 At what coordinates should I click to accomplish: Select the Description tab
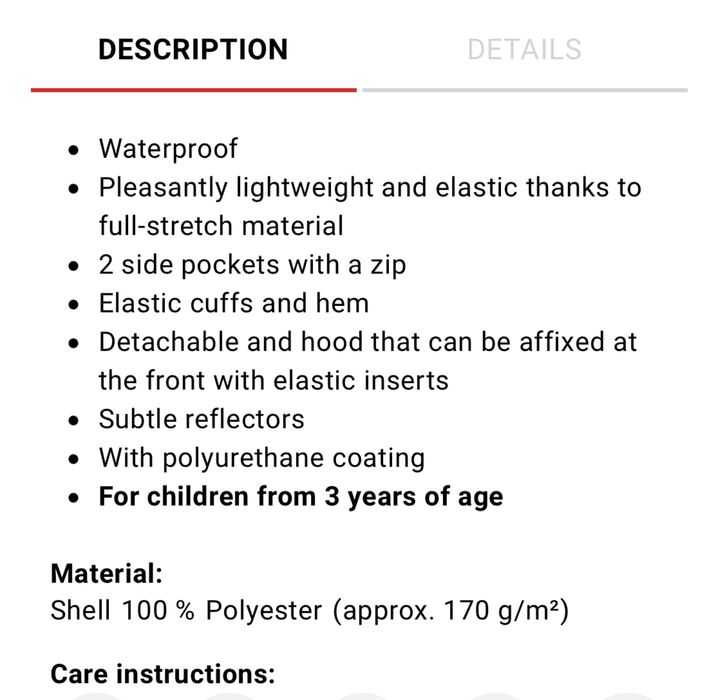click(193, 50)
